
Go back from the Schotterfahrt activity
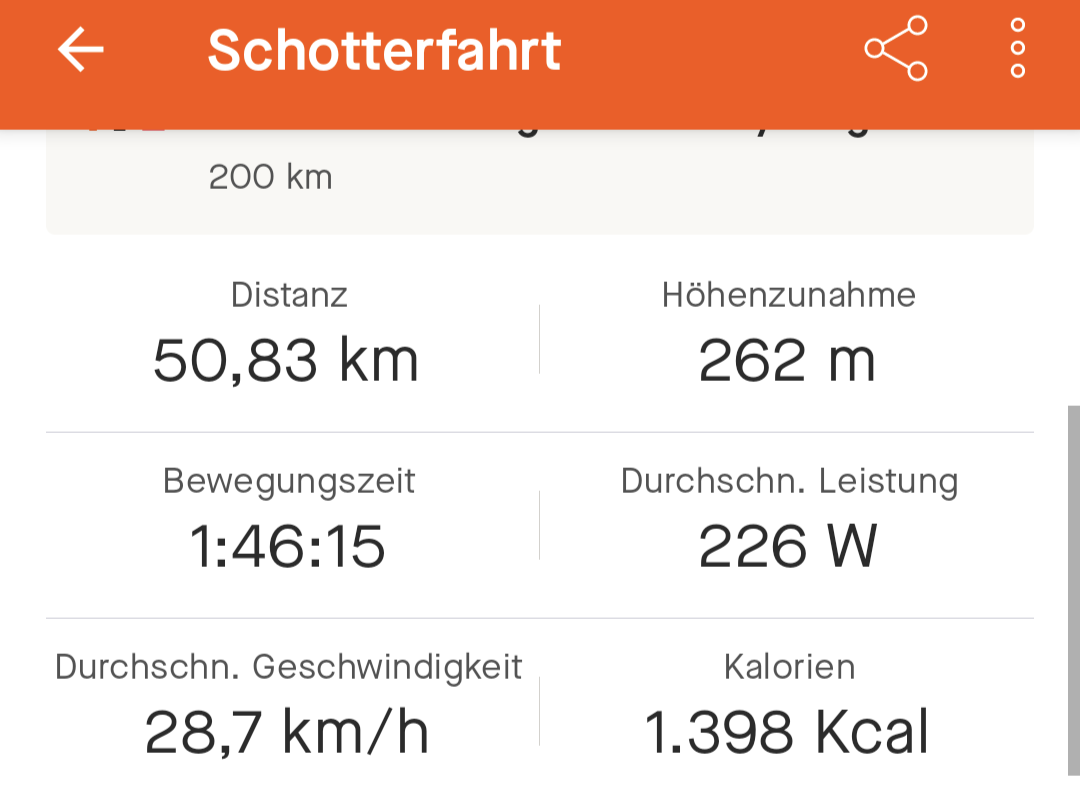click(81, 49)
